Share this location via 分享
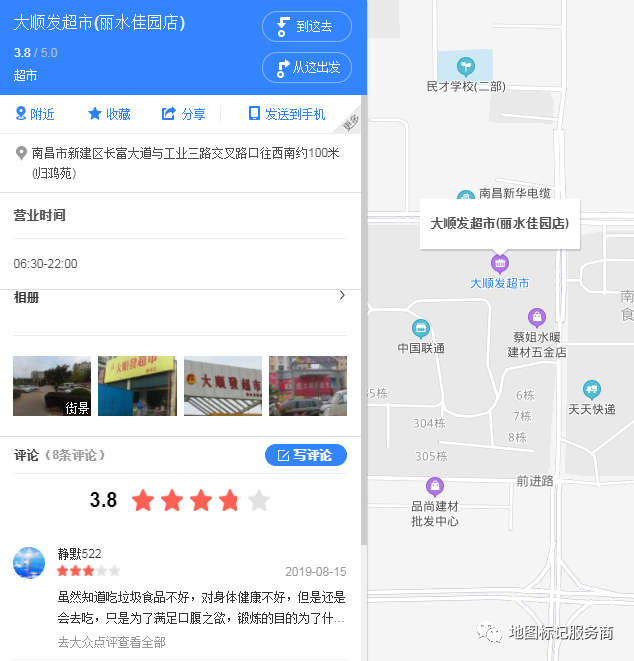Viewport: 634px width, 661px height. click(x=183, y=114)
